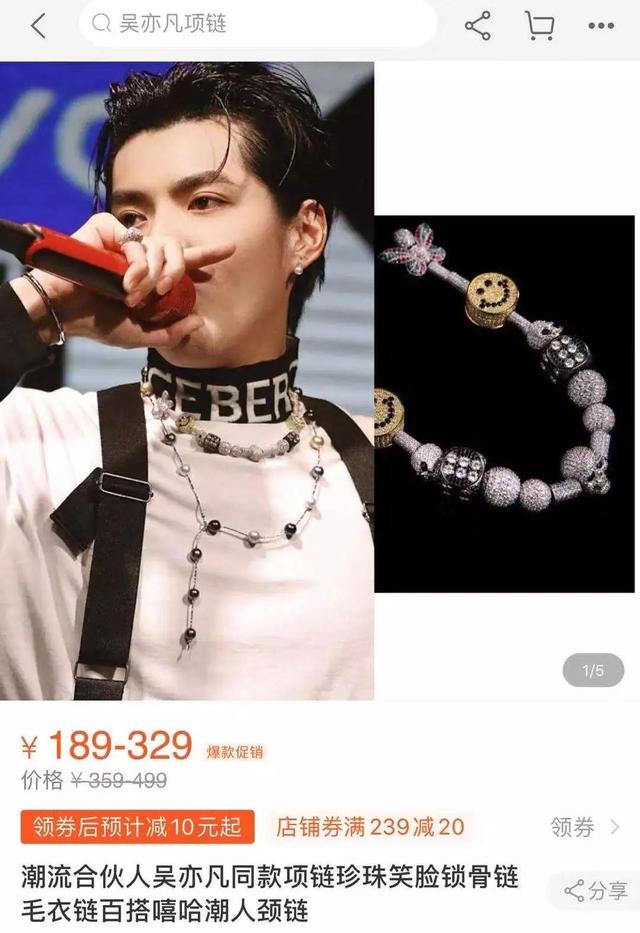Image resolution: width=640 pixels, height=933 pixels.
Task: Tap 领券 to claim a coupon
Action: [x=585, y=827]
